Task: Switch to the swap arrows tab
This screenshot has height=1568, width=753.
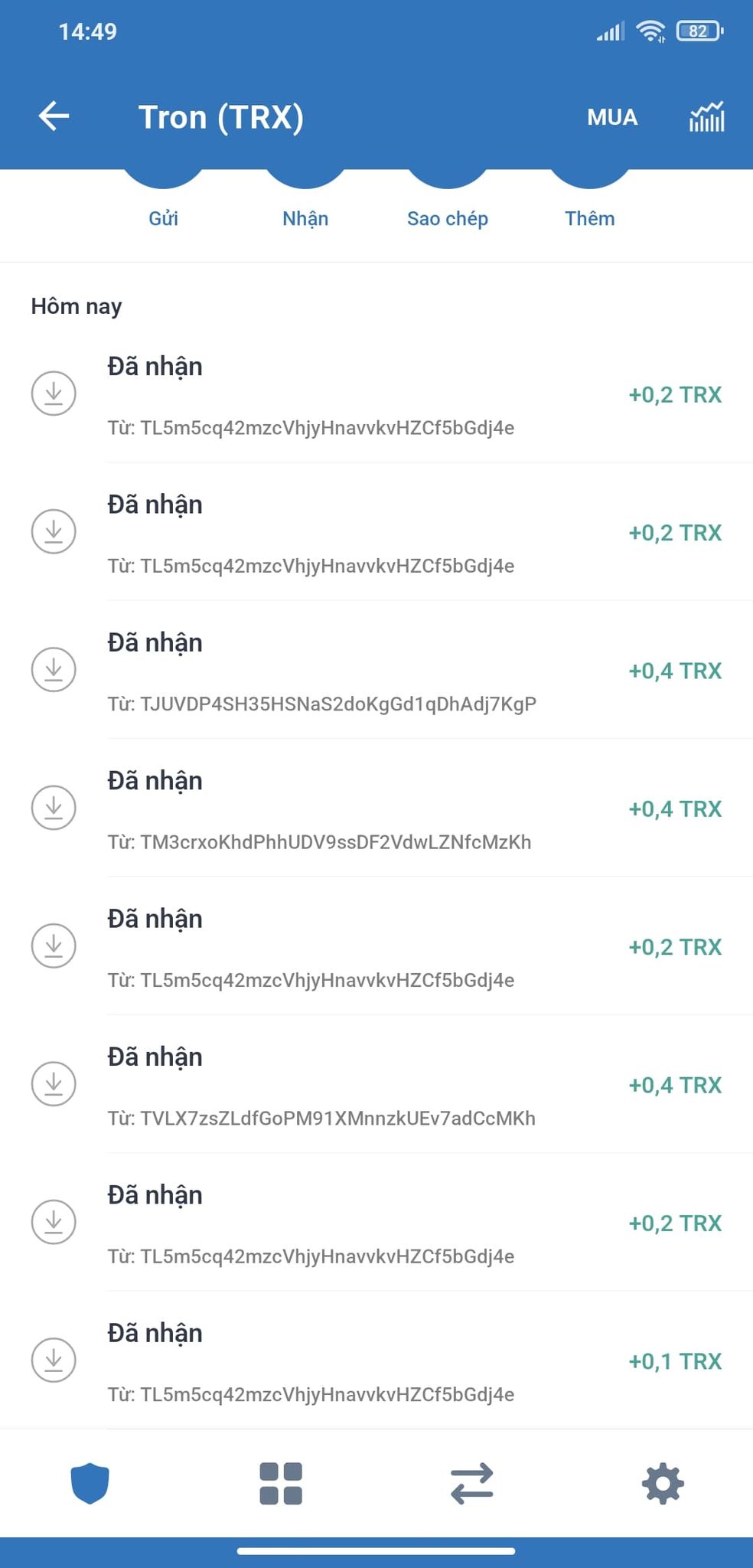Action: [x=471, y=1483]
